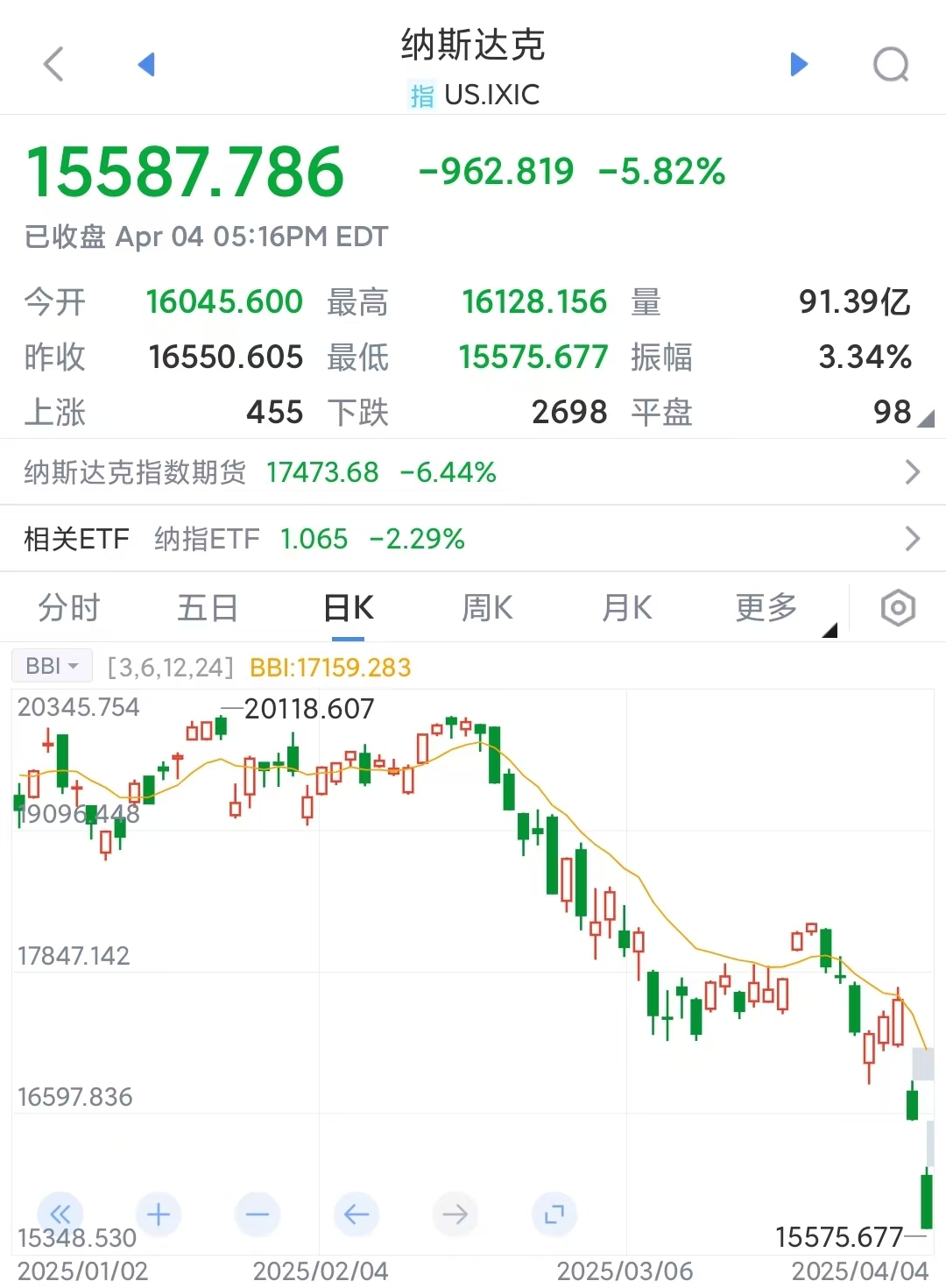This screenshot has width=946, height=1288.
Task: Open the BBI indicator dropdown
Action: coord(52,667)
